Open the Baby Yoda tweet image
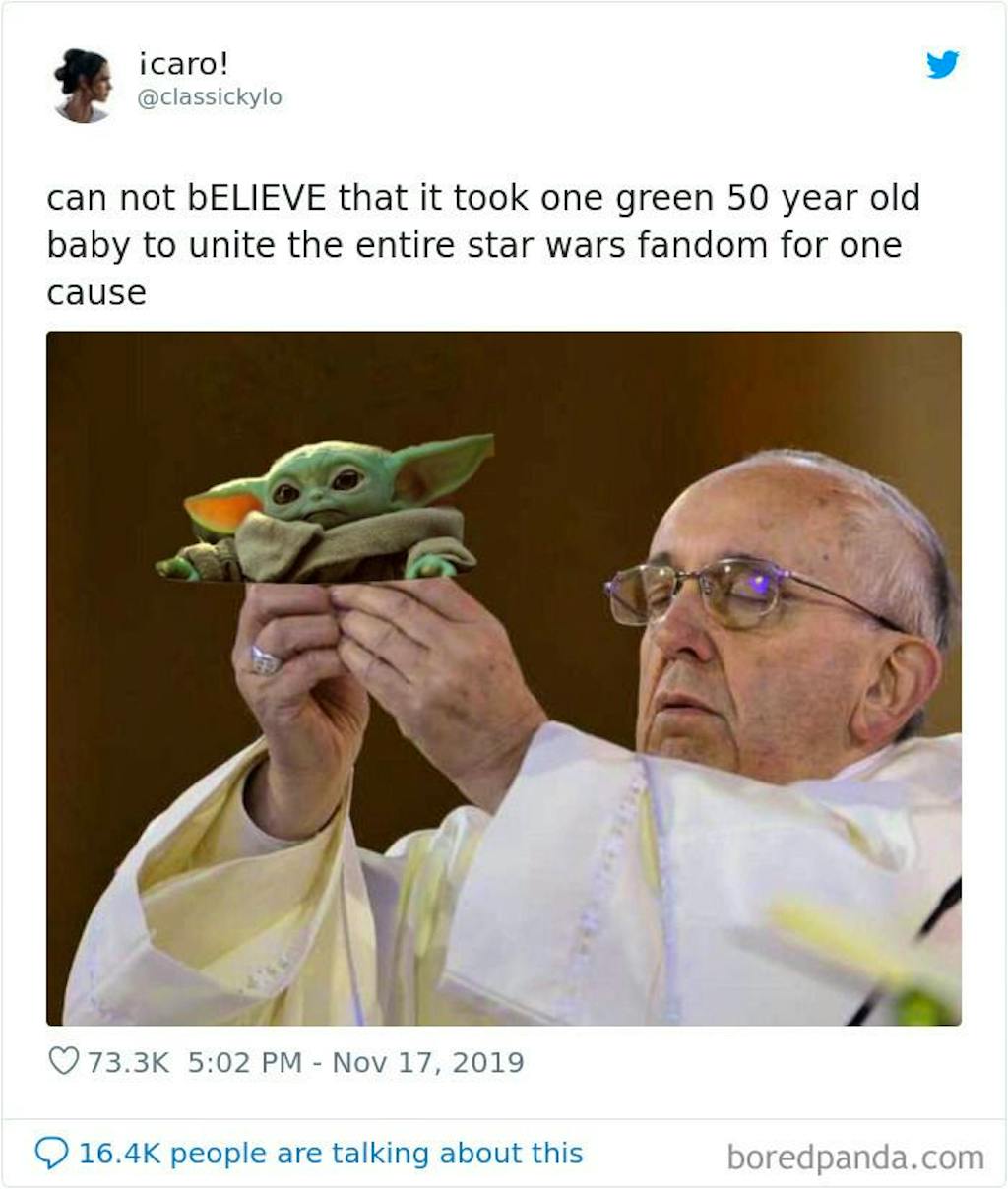This screenshot has width=1008, height=1189. pyautogui.click(x=503, y=678)
